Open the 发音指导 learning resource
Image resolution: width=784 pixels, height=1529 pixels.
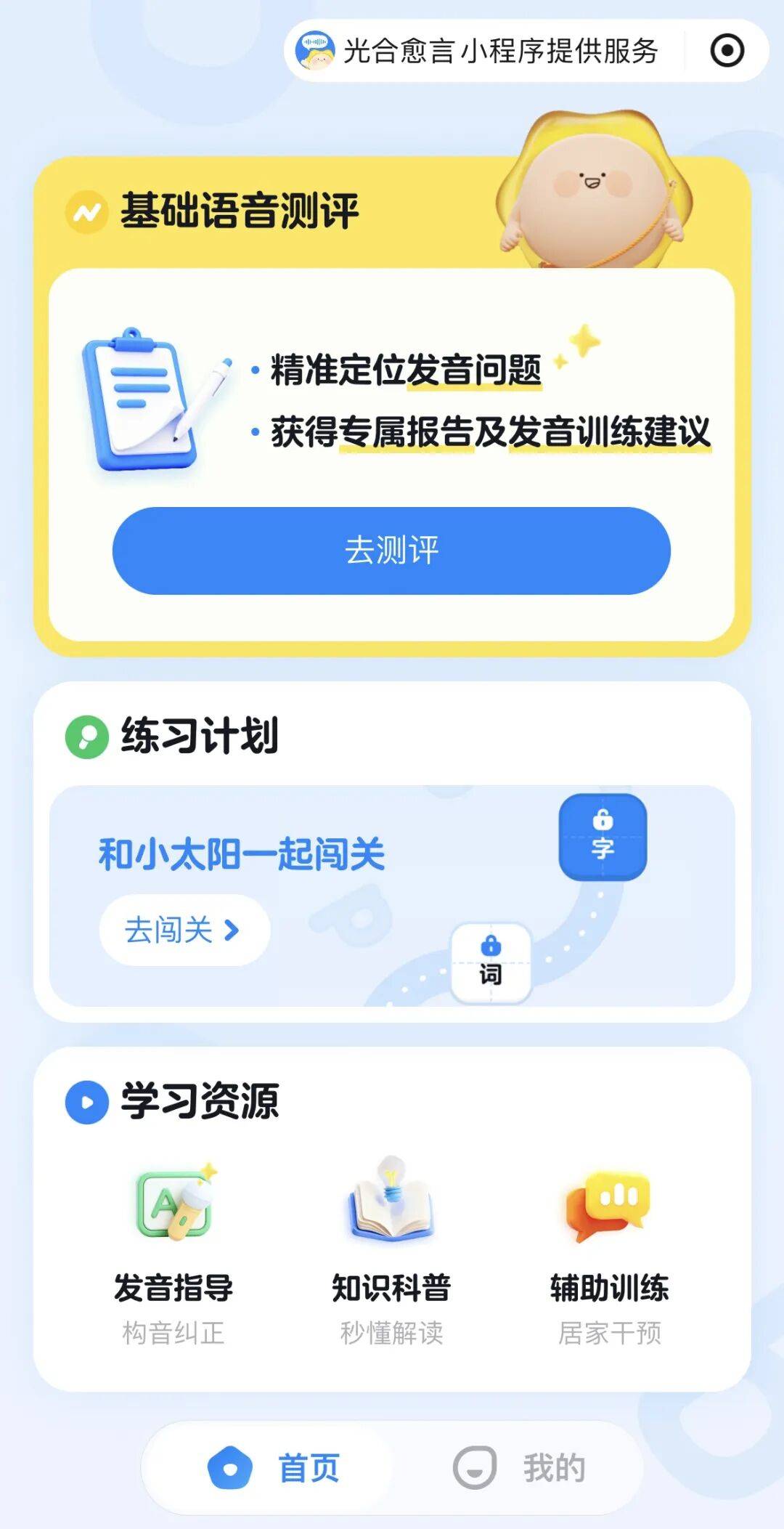tap(173, 1250)
